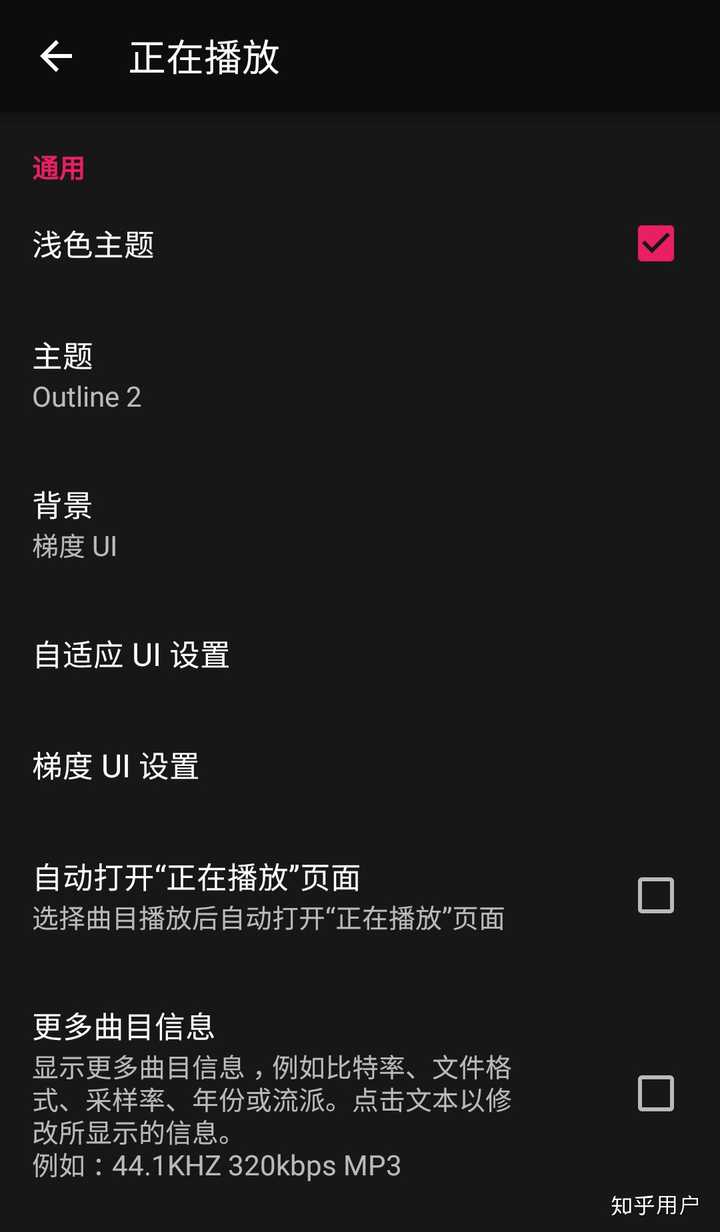Tap the back arrow to leave settings

coord(55,57)
